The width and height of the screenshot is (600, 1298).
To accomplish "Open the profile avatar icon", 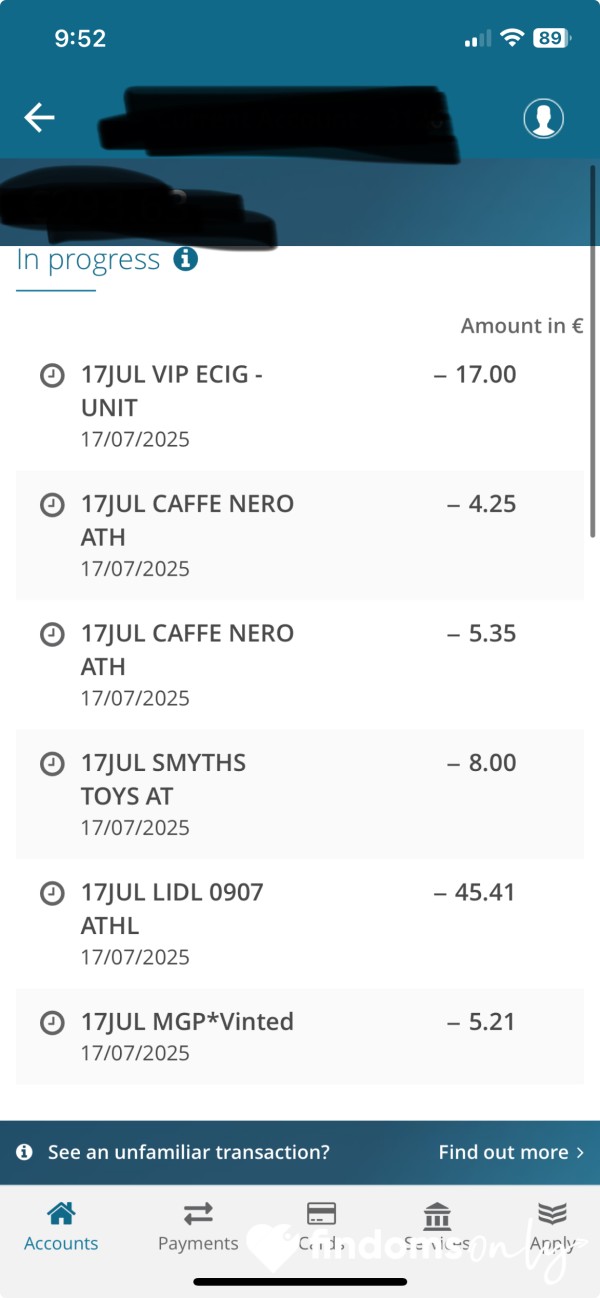I will (543, 118).
